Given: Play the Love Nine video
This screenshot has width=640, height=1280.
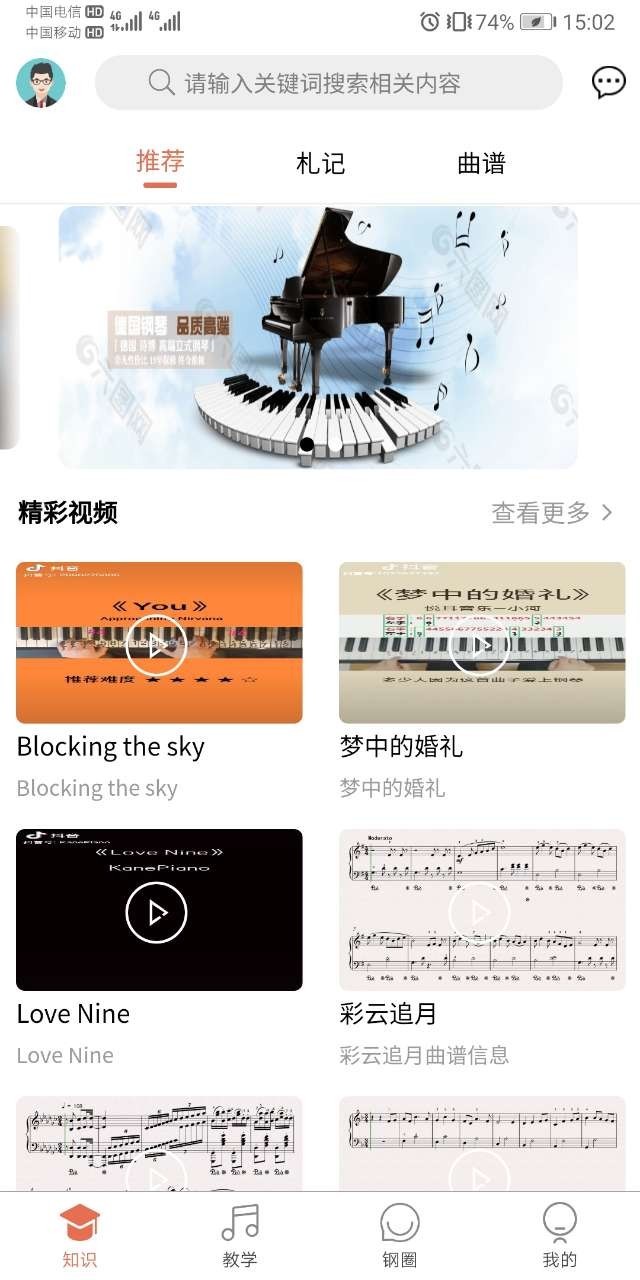Looking at the screenshot, I should click(157, 912).
